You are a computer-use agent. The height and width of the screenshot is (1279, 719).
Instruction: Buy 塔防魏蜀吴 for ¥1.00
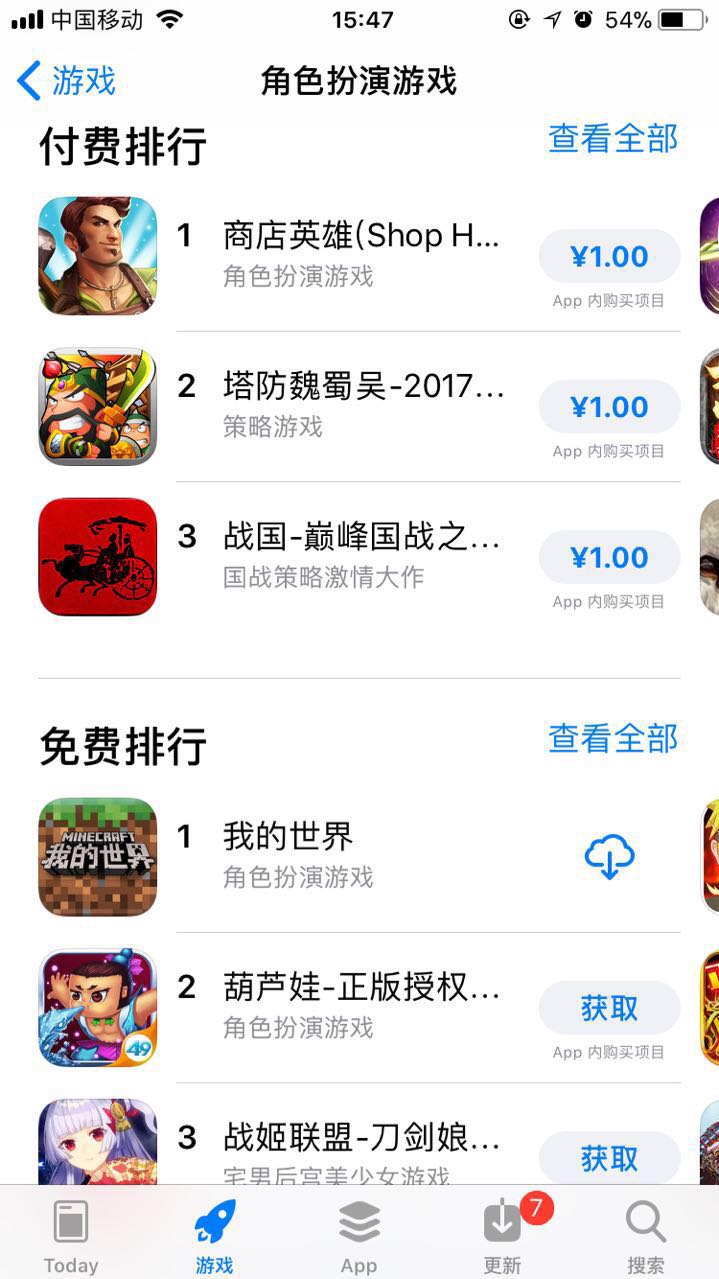pos(609,407)
